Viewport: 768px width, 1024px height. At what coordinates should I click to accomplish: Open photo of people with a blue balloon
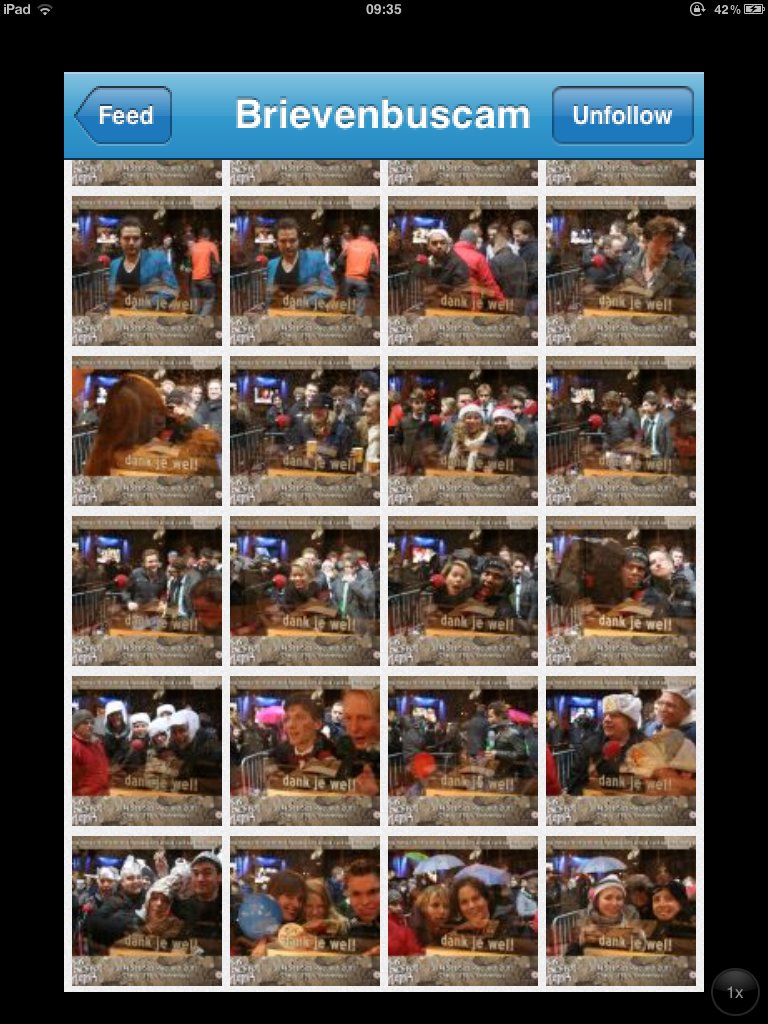click(305, 910)
